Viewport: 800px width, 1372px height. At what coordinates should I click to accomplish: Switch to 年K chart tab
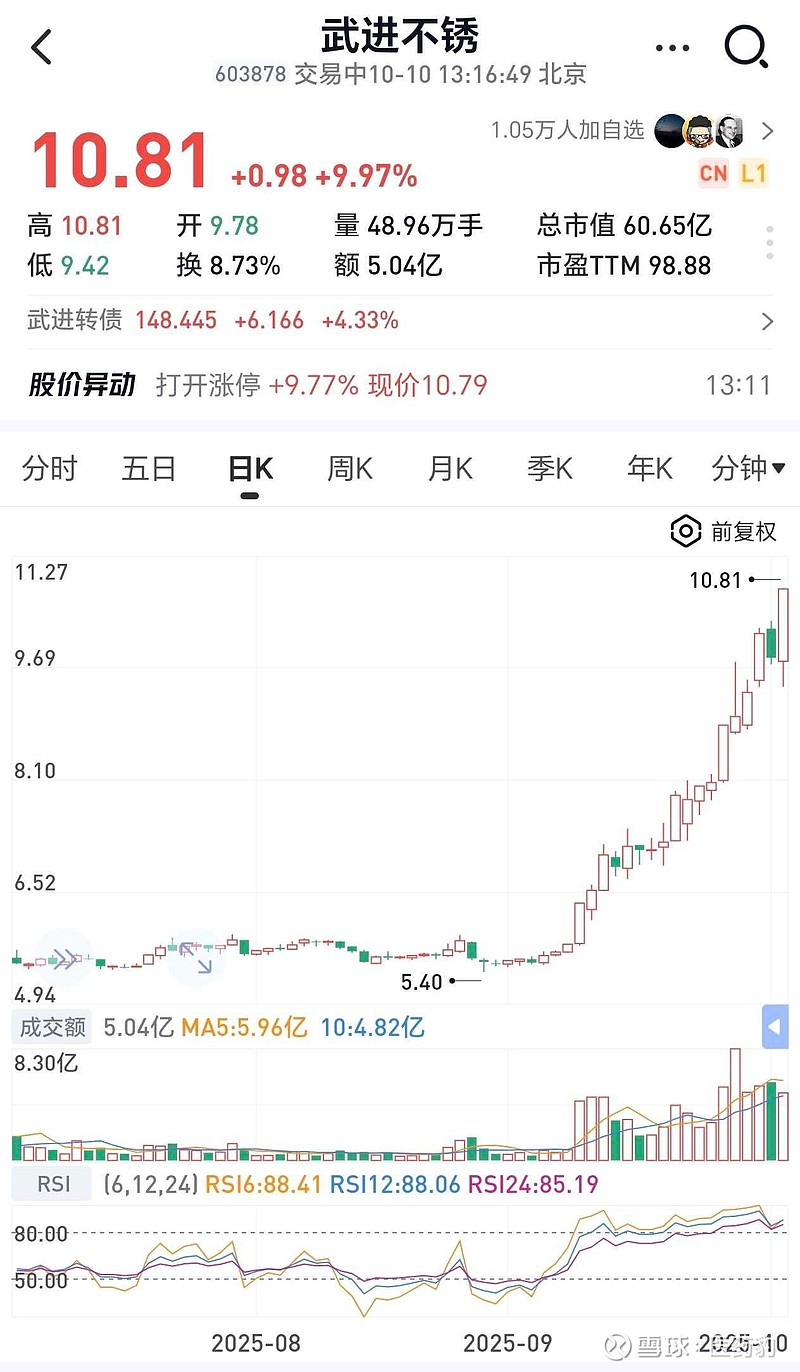click(650, 468)
